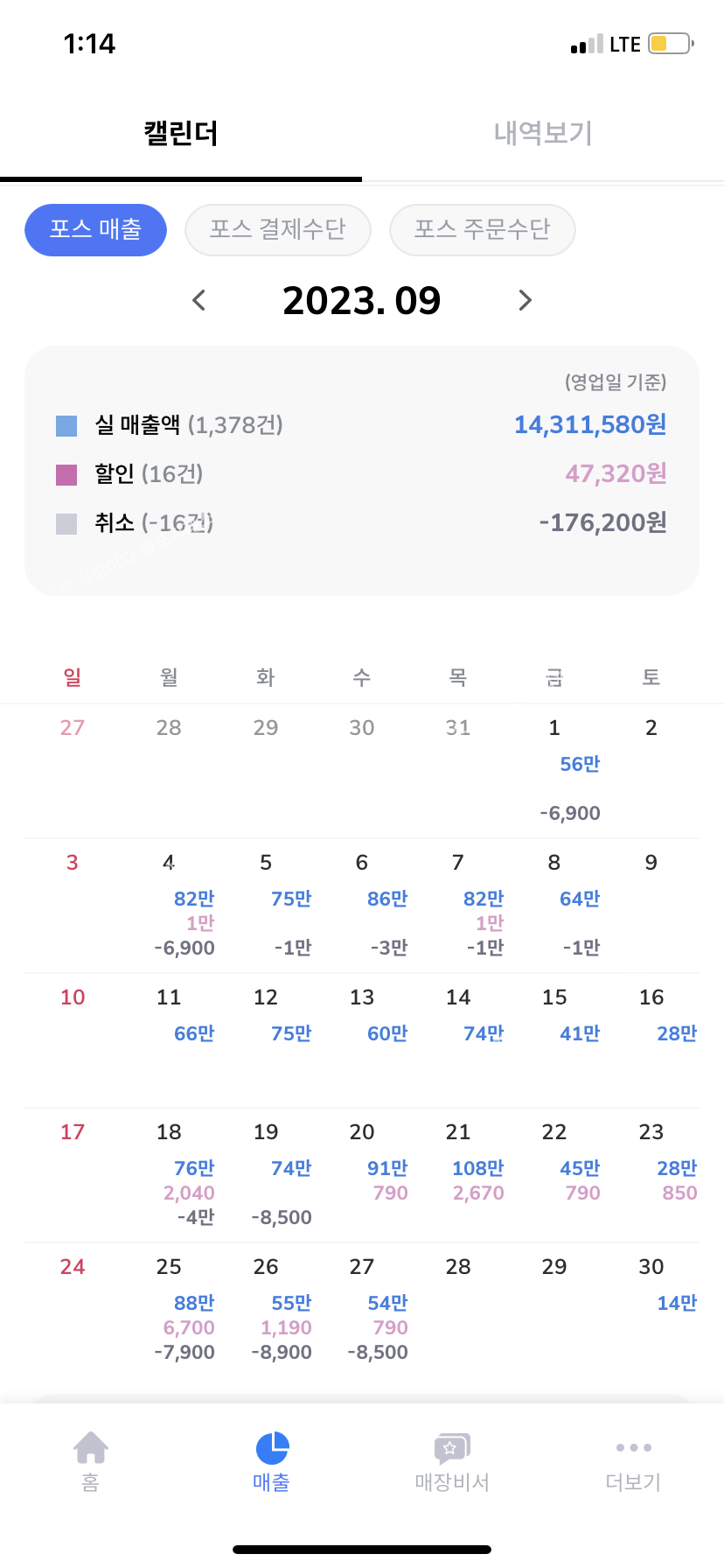Go to previous month arrow
Viewport: 724px width, 1568px height.
tap(199, 301)
